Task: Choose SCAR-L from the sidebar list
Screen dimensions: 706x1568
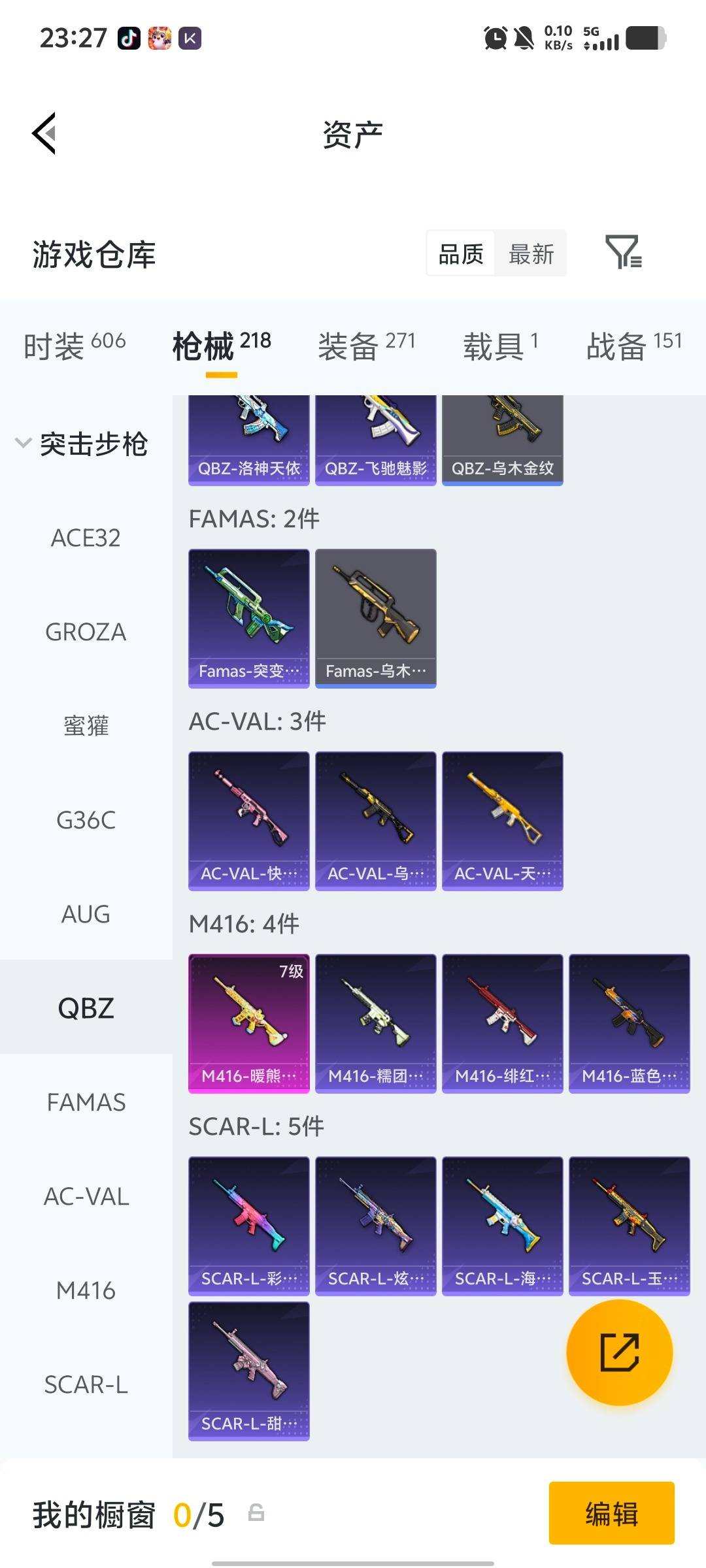Action: (x=85, y=1383)
